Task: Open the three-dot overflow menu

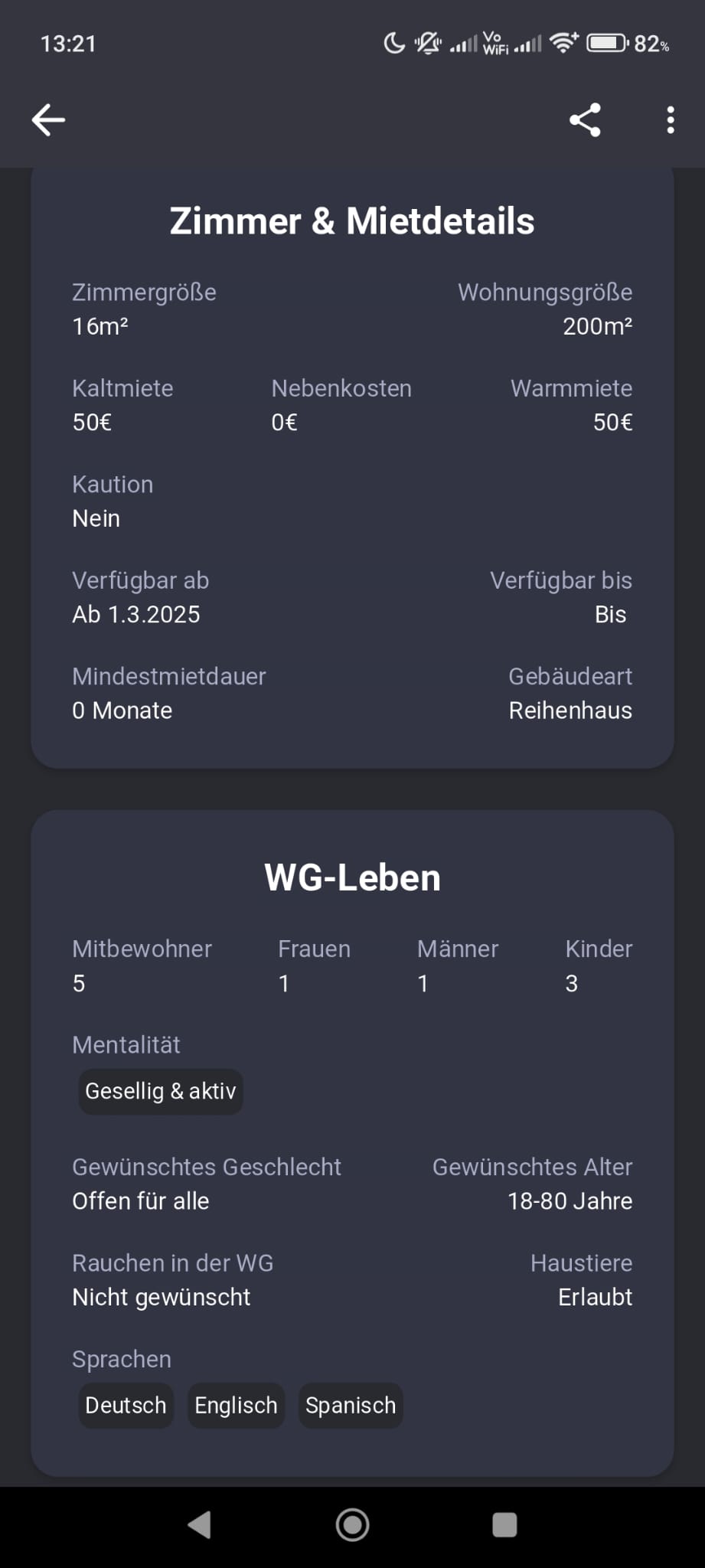Action: click(x=670, y=119)
